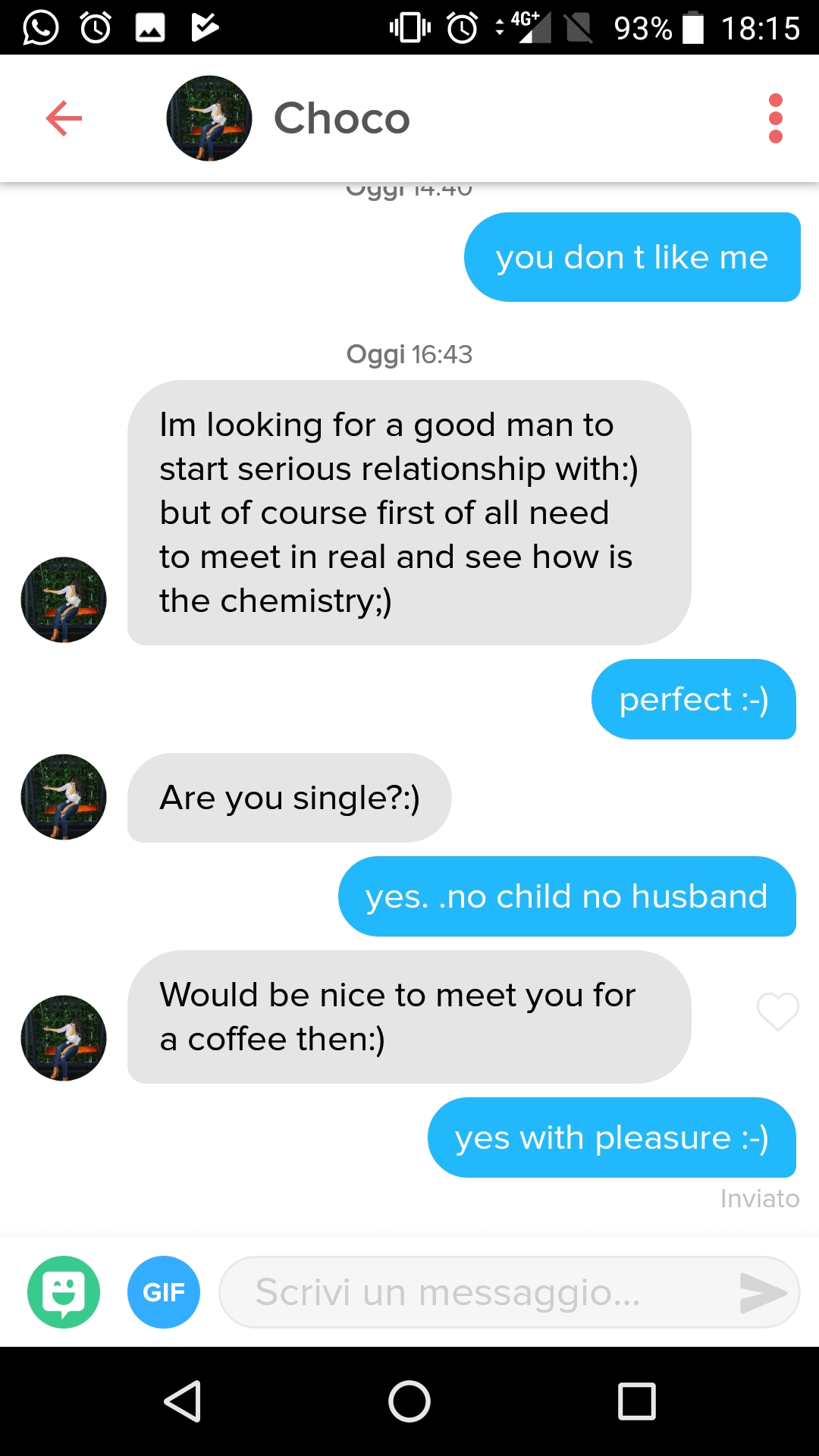Viewport: 819px width, 1456px height.
Task: Tap Choco's avatar beside "Are you single?"
Action: point(64,797)
